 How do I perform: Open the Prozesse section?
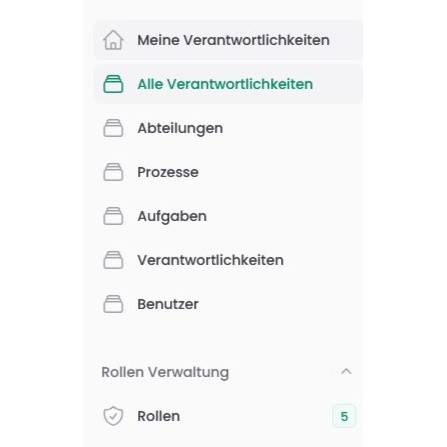click(x=228, y=172)
